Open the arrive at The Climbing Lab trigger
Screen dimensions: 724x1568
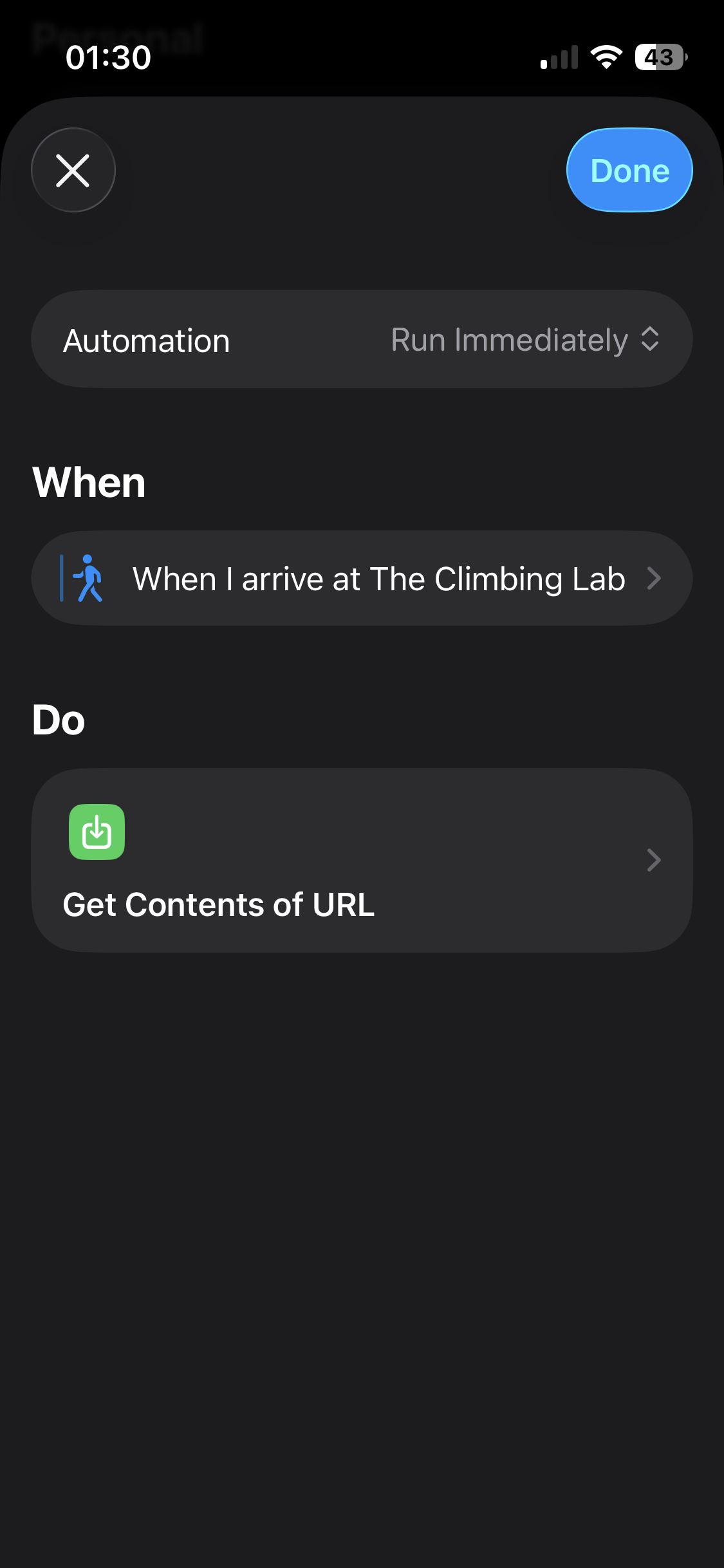pyautogui.click(x=362, y=578)
